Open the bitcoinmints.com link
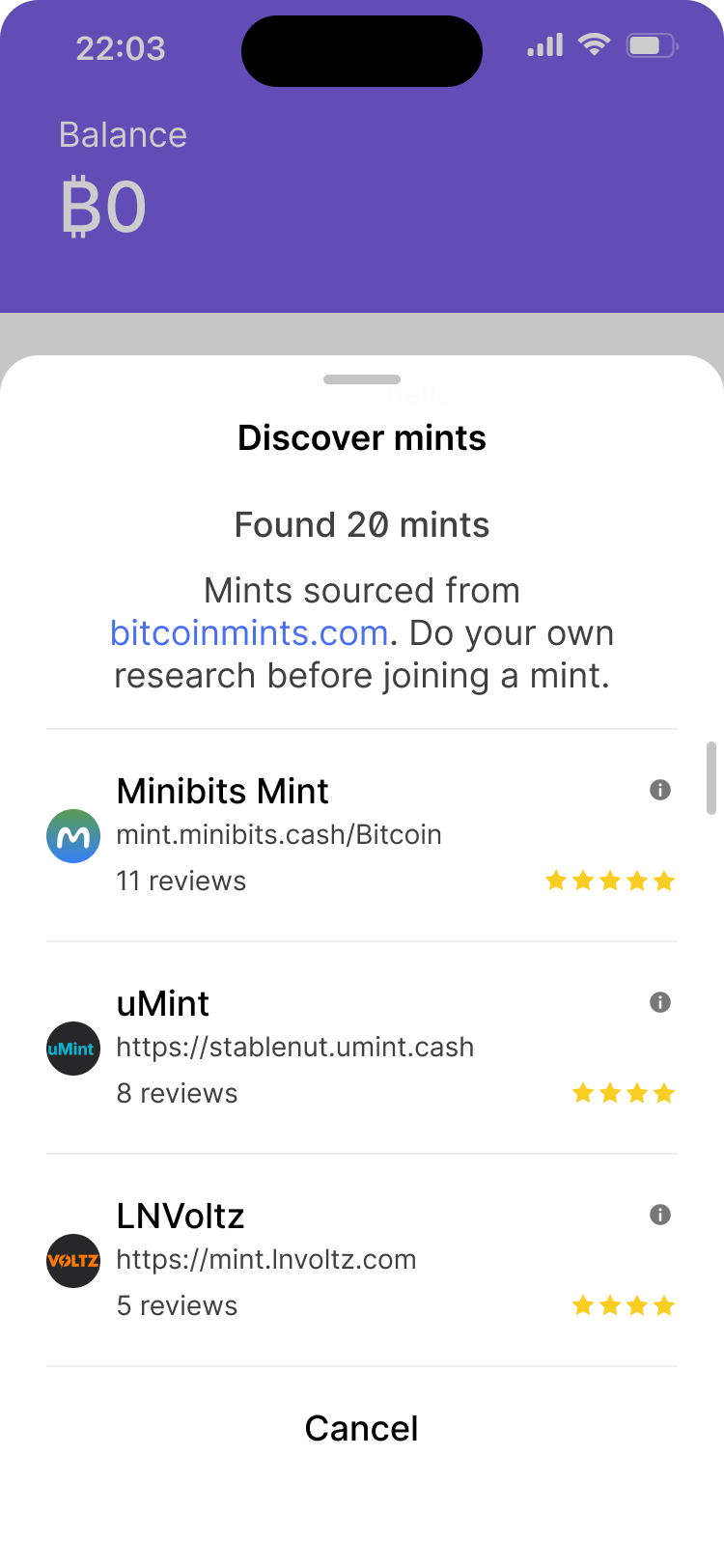 [x=249, y=633]
